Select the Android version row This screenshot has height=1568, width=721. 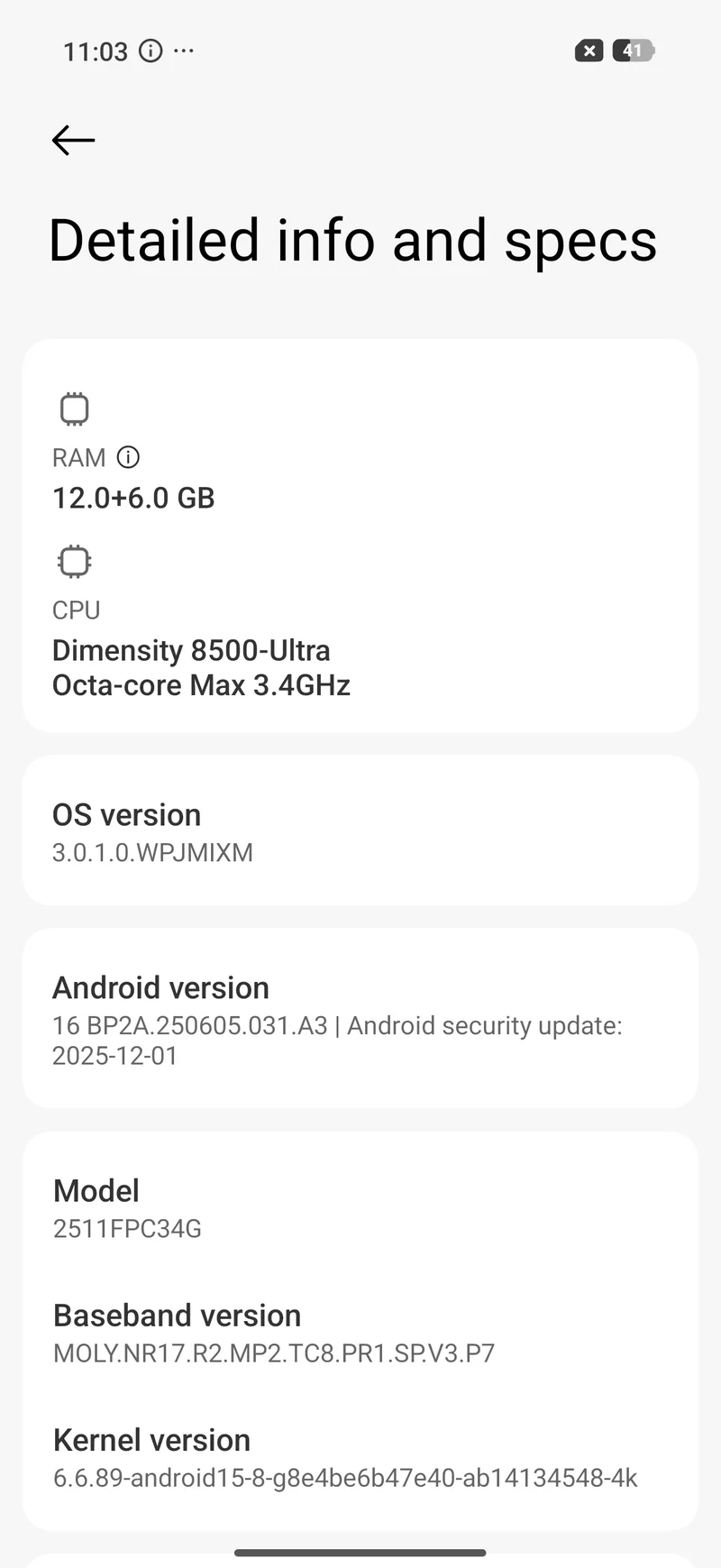pyautogui.click(x=360, y=1019)
